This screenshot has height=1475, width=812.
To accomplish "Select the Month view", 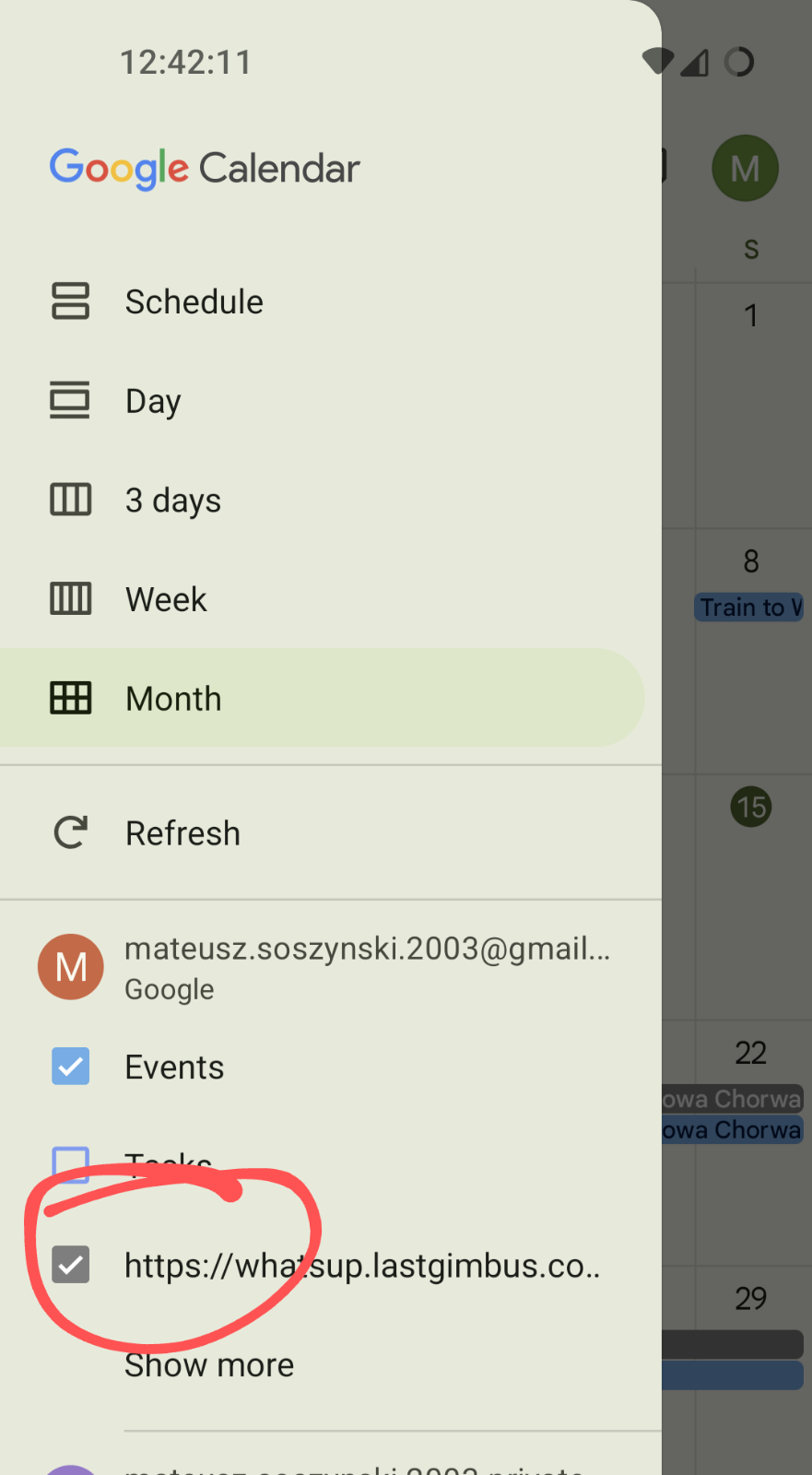I will click(173, 699).
